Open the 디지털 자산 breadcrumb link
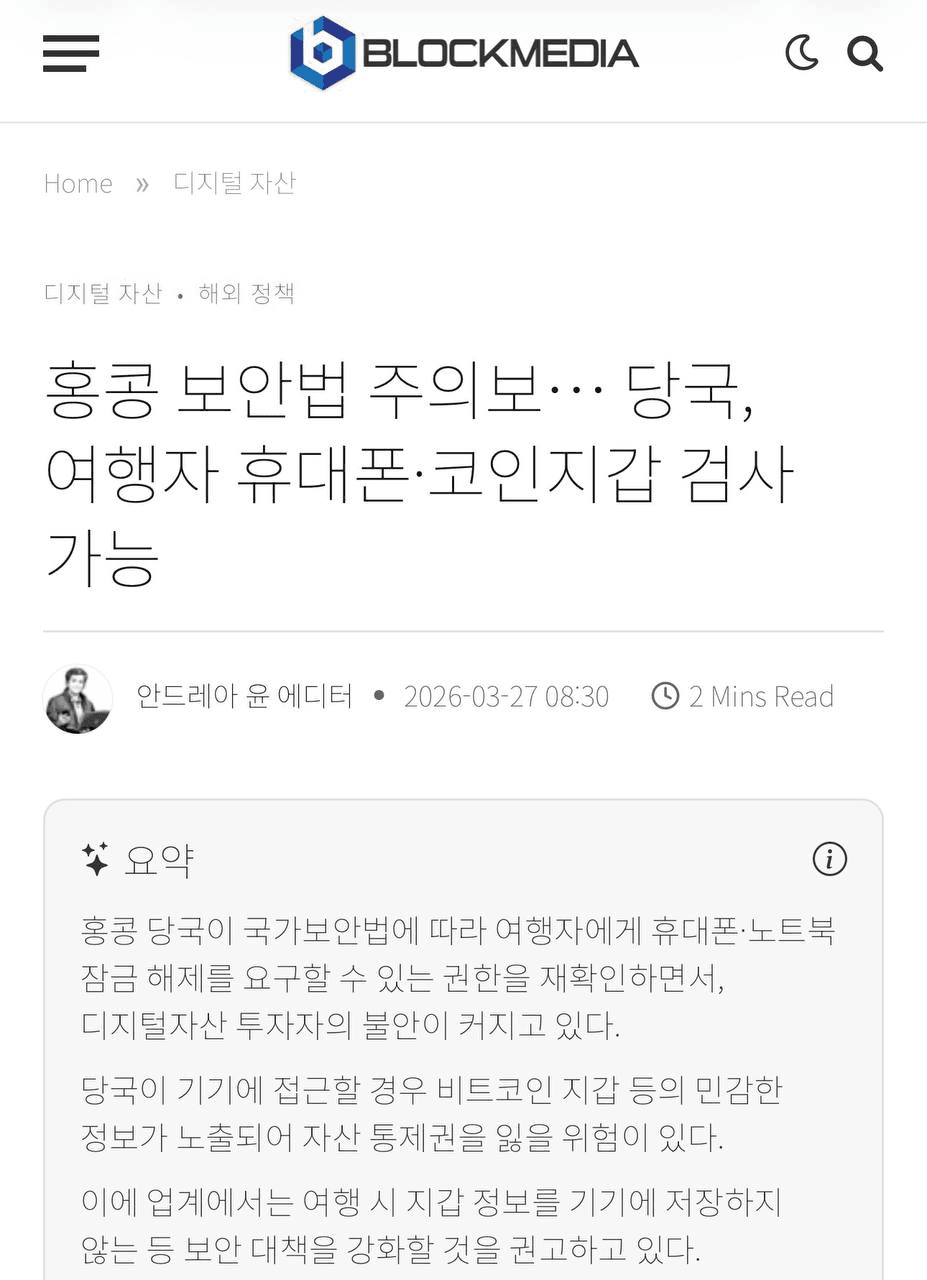This screenshot has width=927, height=1280. (x=234, y=183)
